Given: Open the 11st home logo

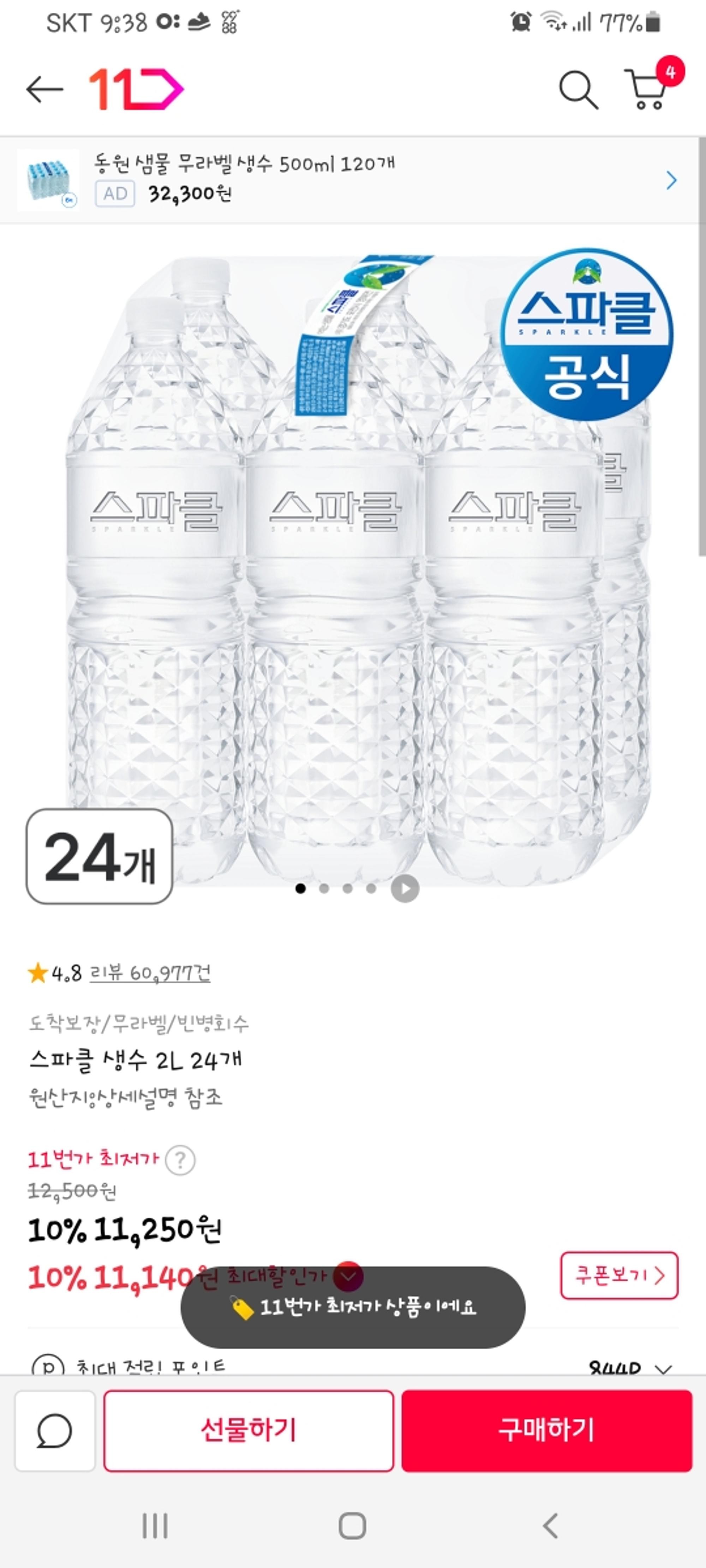Looking at the screenshot, I should [x=136, y=90].
